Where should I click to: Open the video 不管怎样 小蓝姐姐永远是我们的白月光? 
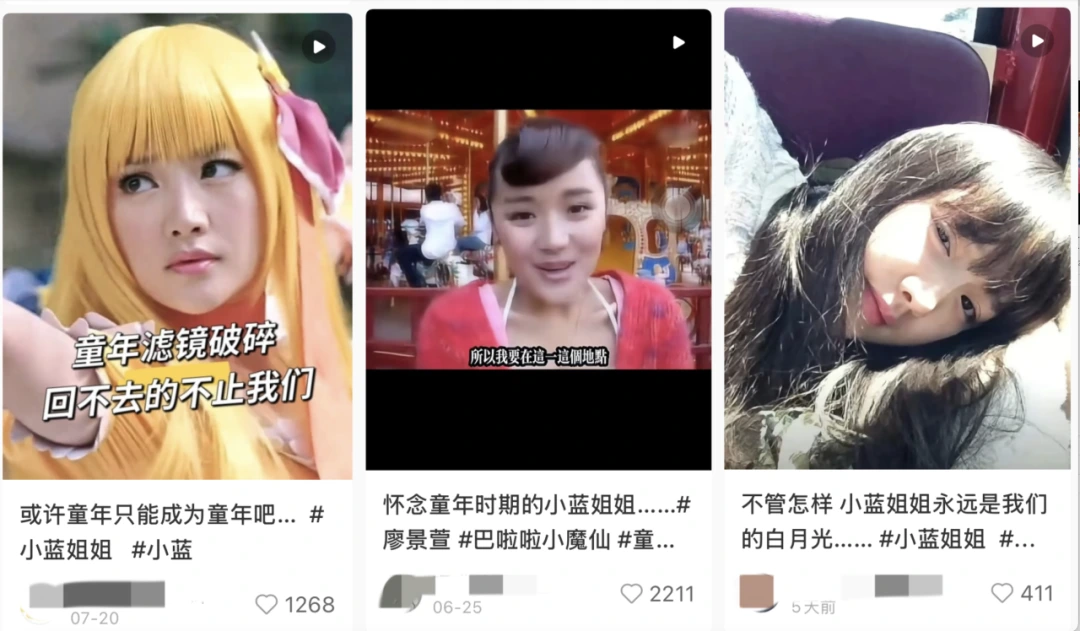[x=897, y=240]
